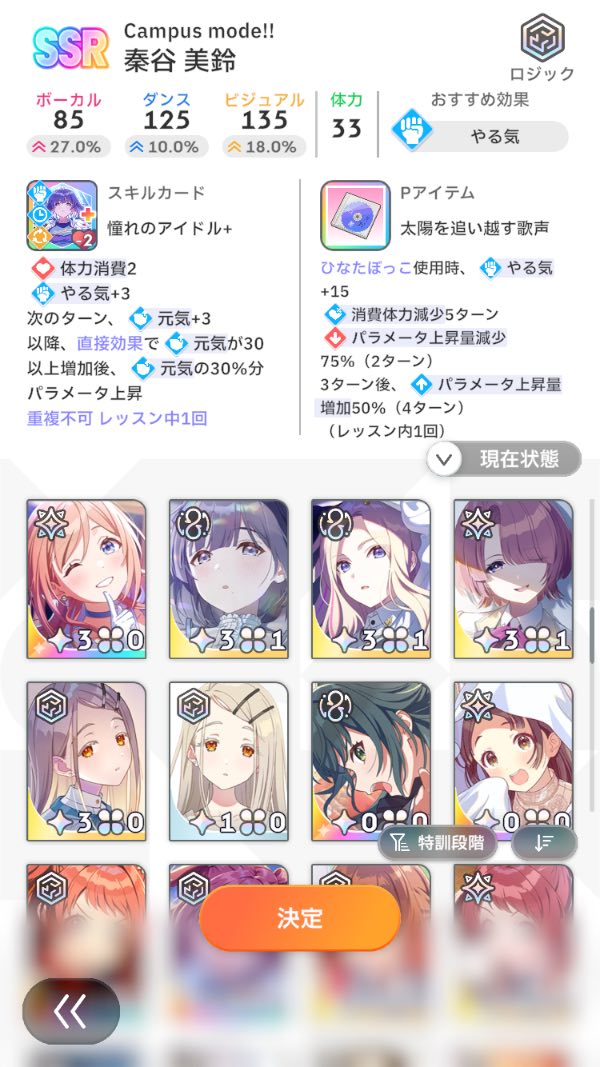
Task: Open 太陽を追い越す歌声 P-item icon
Action: pyautogui.click(x=355, y=215)
